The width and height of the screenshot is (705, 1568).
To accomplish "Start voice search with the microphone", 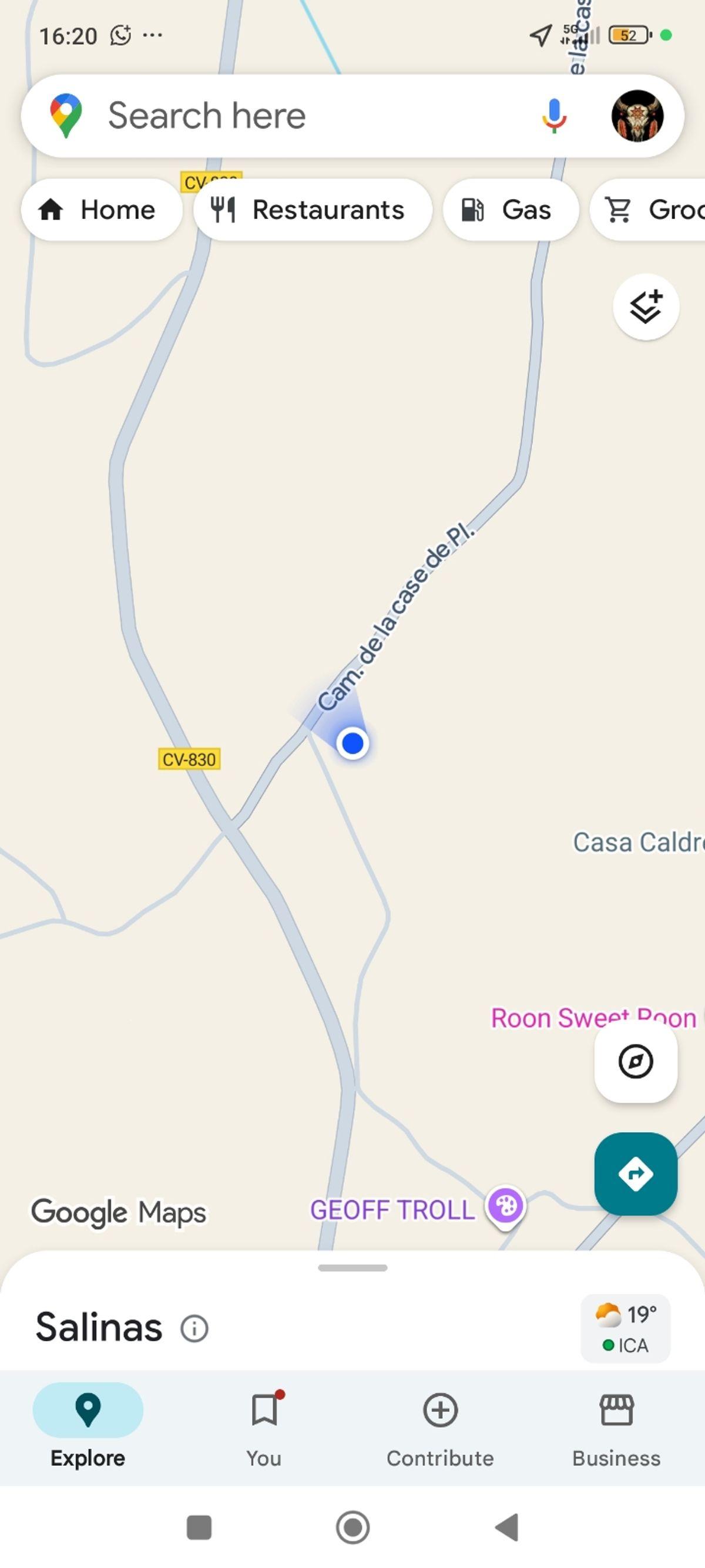I will [x=553, y=116].
